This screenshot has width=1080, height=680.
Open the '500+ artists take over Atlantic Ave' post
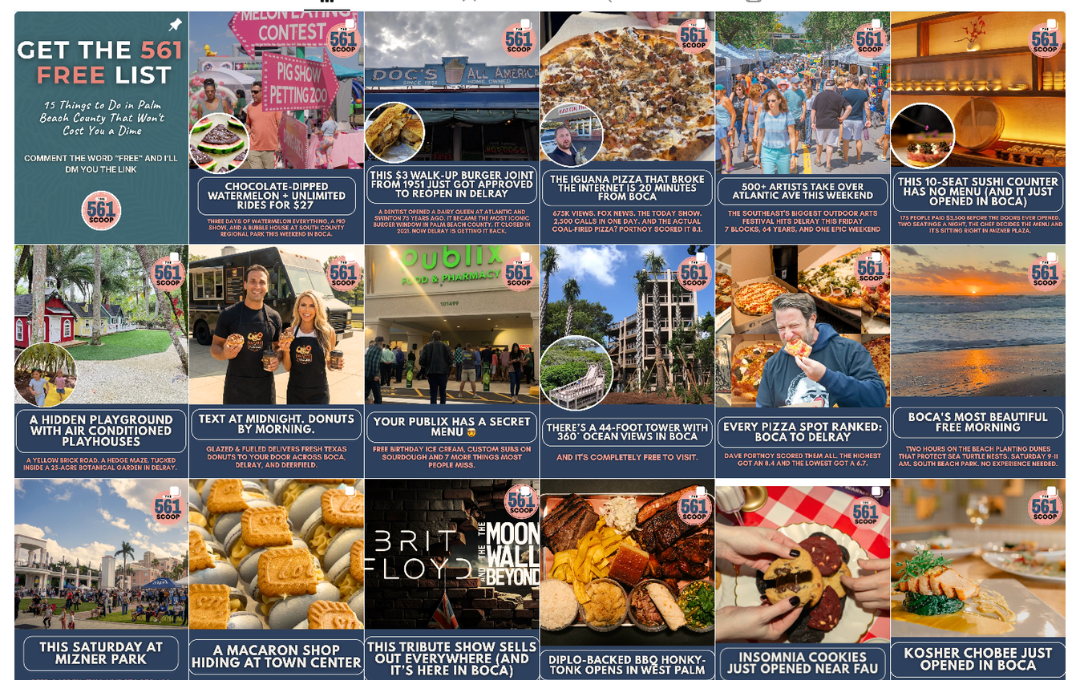pyautogui.click(x=803, y=128)
